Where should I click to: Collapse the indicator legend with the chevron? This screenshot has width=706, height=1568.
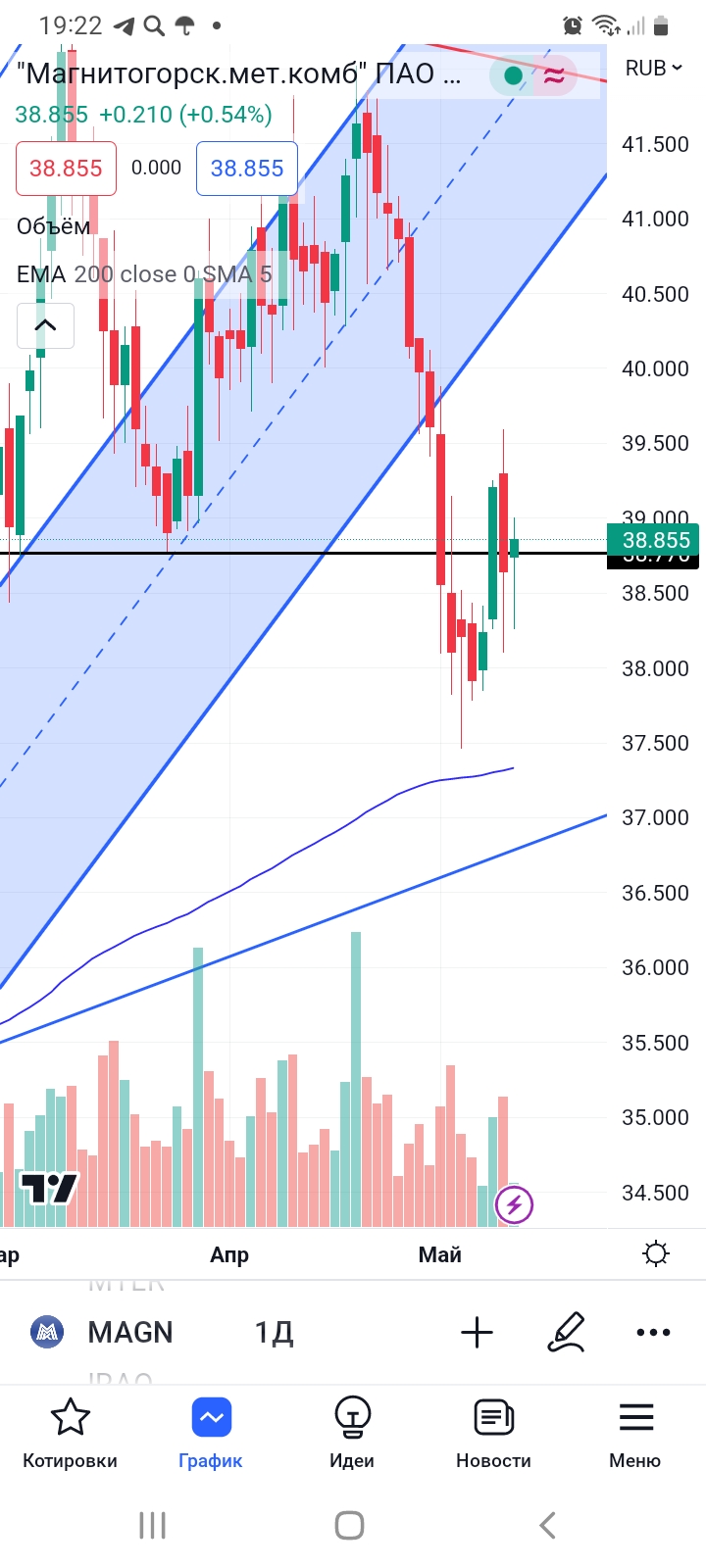(45, 325)
